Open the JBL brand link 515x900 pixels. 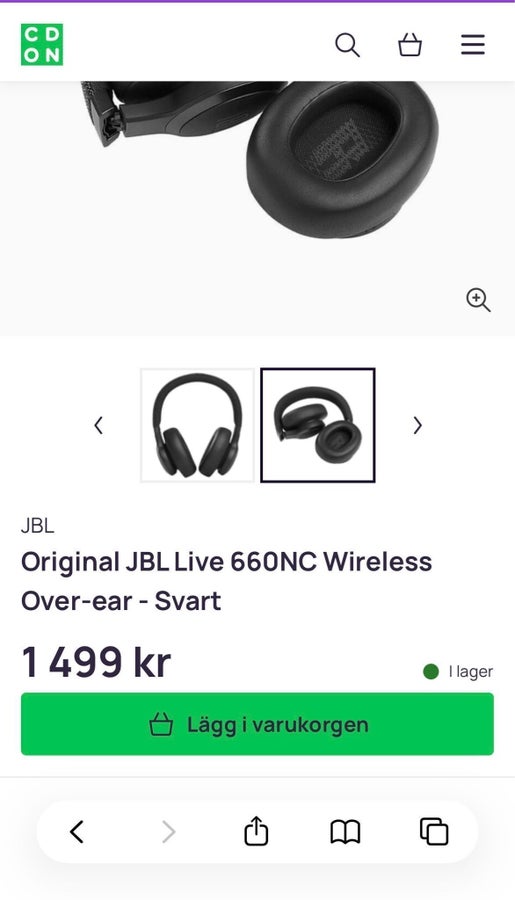pyautogui.click(x=38, y=526)
